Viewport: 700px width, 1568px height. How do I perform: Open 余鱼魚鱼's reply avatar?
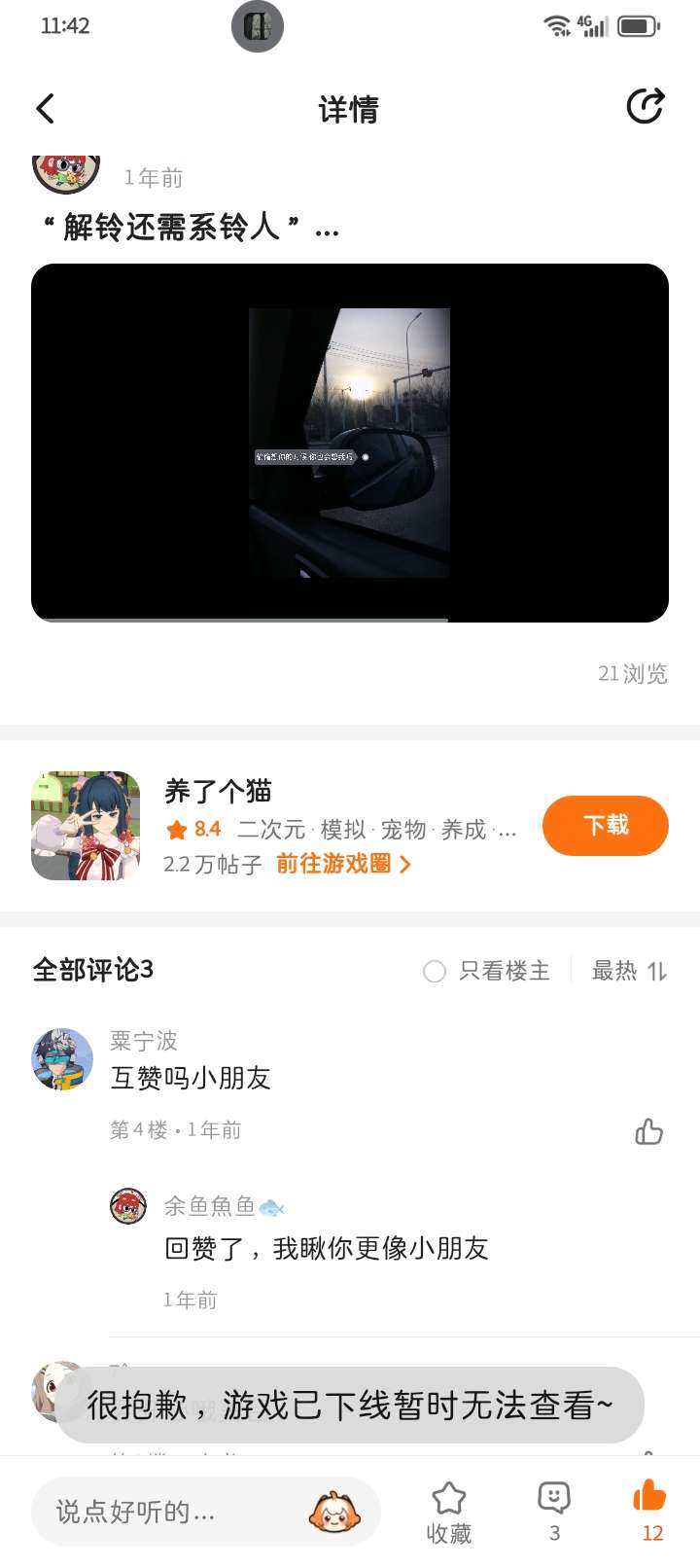(x=128, y=1206)
